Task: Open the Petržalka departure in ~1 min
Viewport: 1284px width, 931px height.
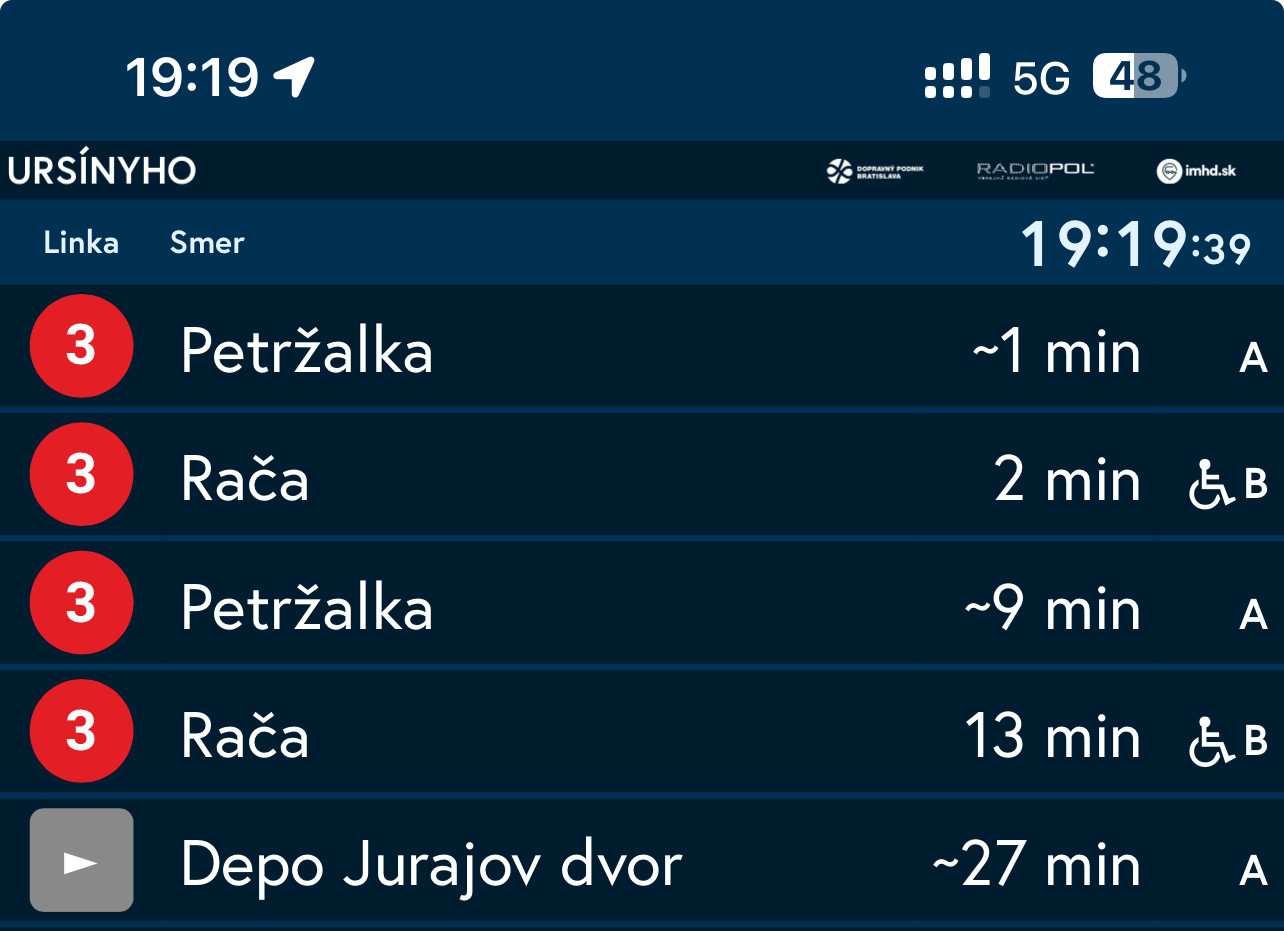Action: [x=640, y=350]
